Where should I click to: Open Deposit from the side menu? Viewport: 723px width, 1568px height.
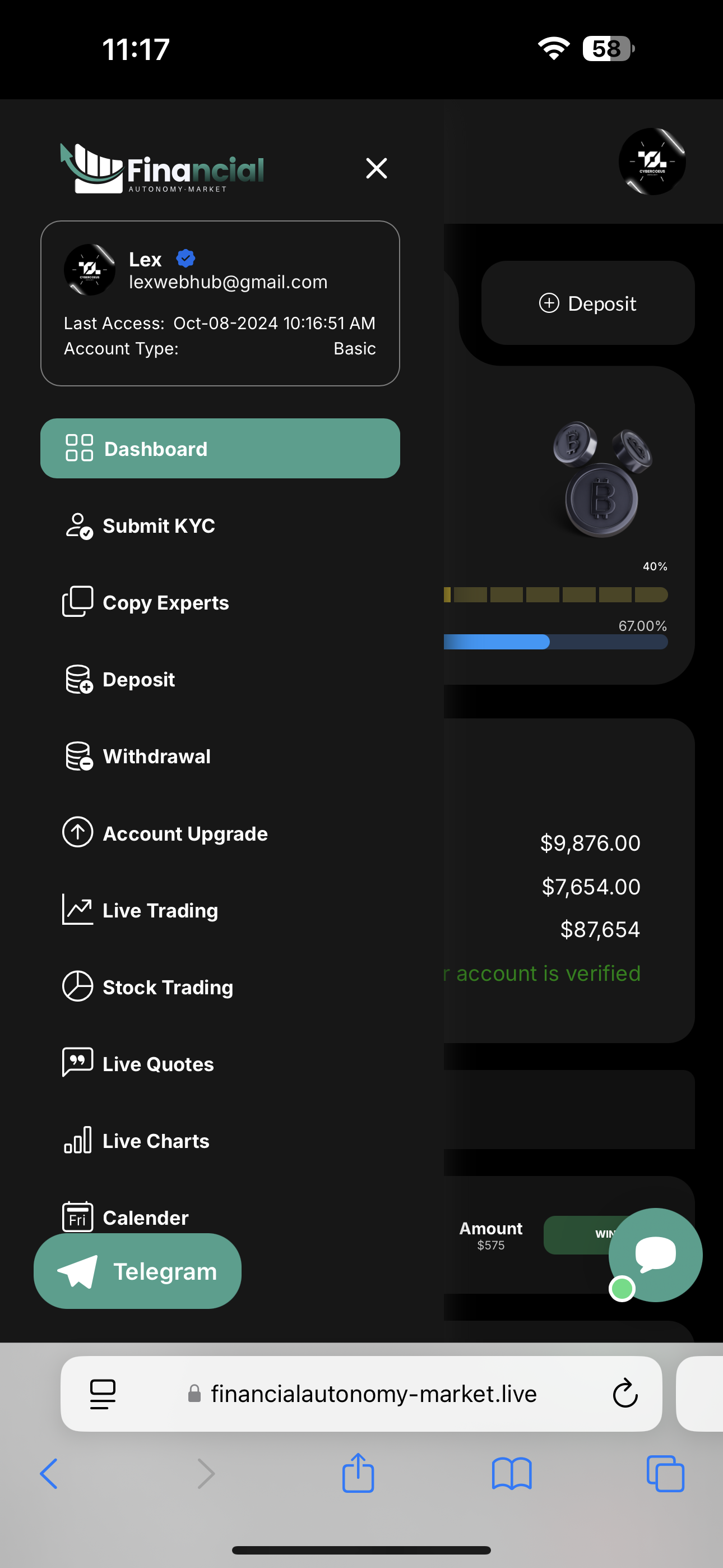(x=139, y=679)
